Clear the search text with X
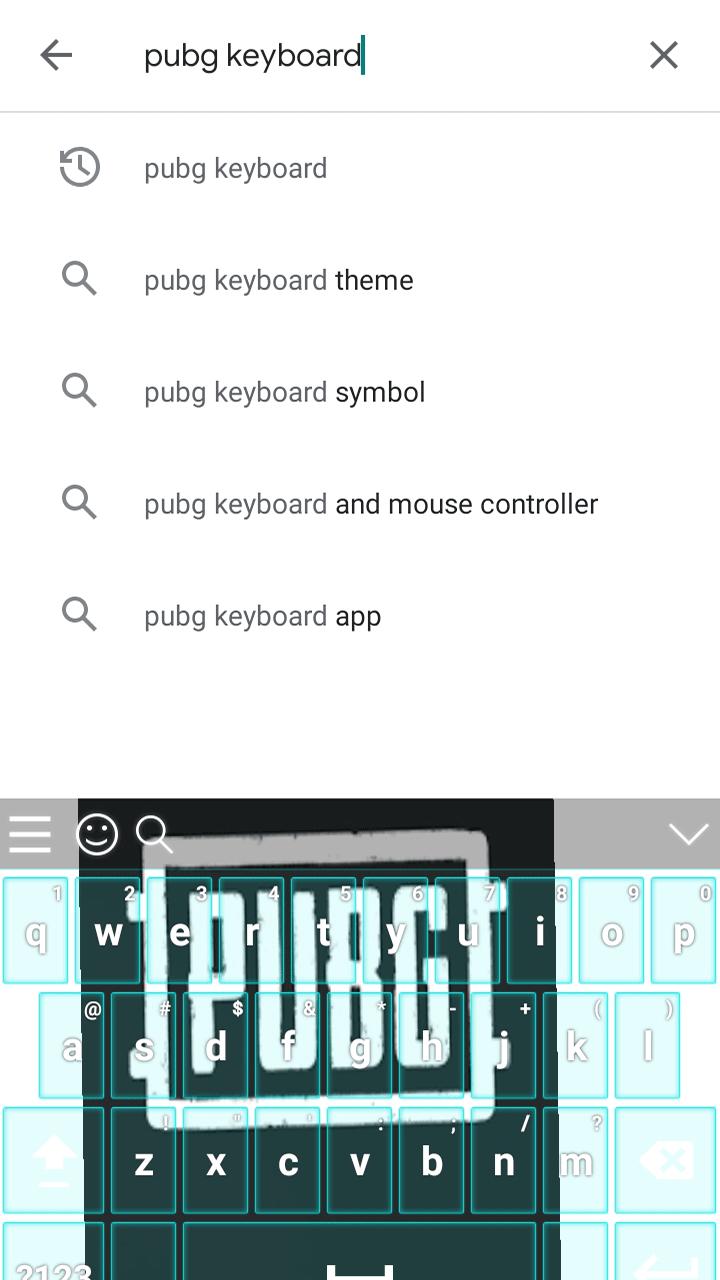 (664, 55)
